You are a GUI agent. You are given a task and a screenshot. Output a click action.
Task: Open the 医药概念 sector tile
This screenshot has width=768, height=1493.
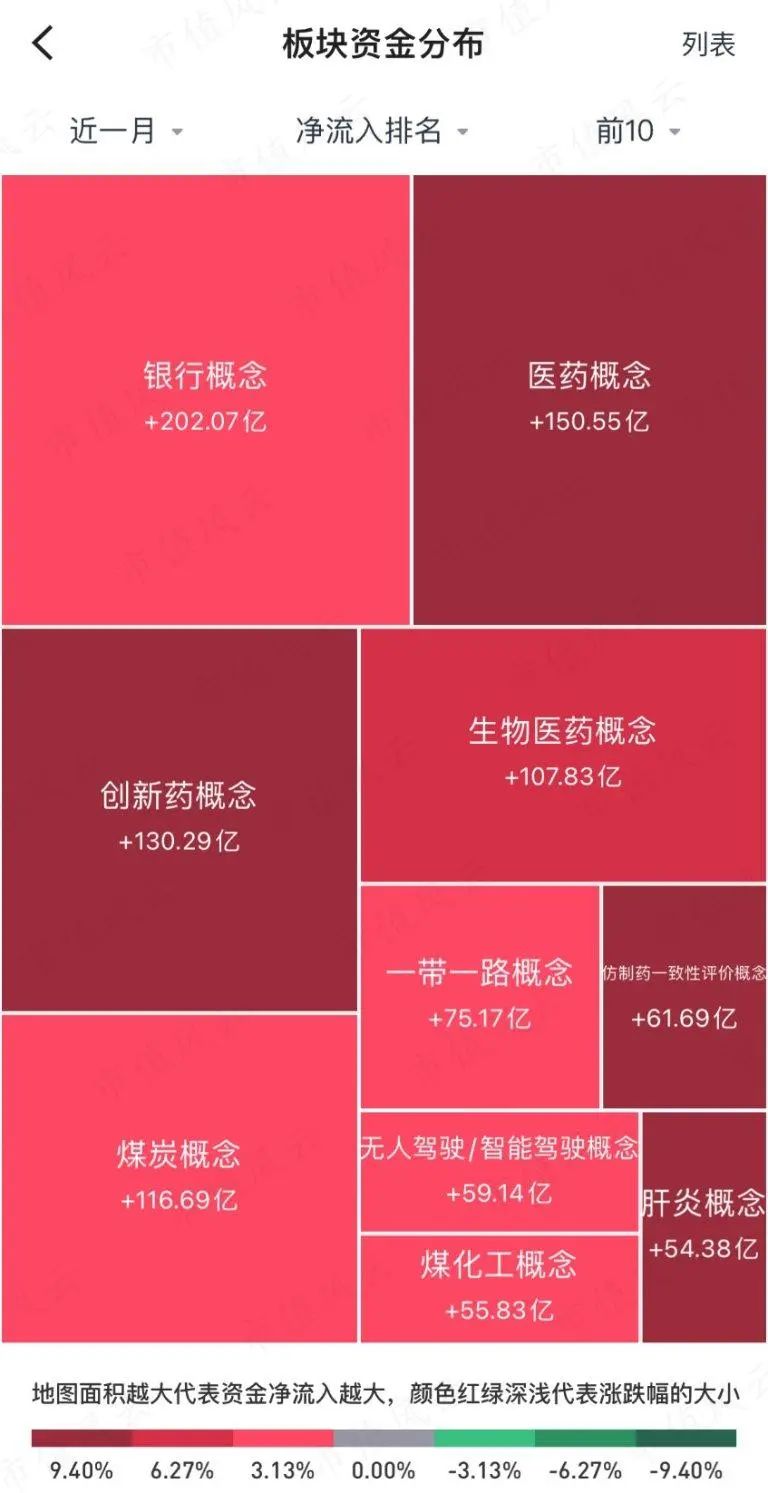pos(589,398)
